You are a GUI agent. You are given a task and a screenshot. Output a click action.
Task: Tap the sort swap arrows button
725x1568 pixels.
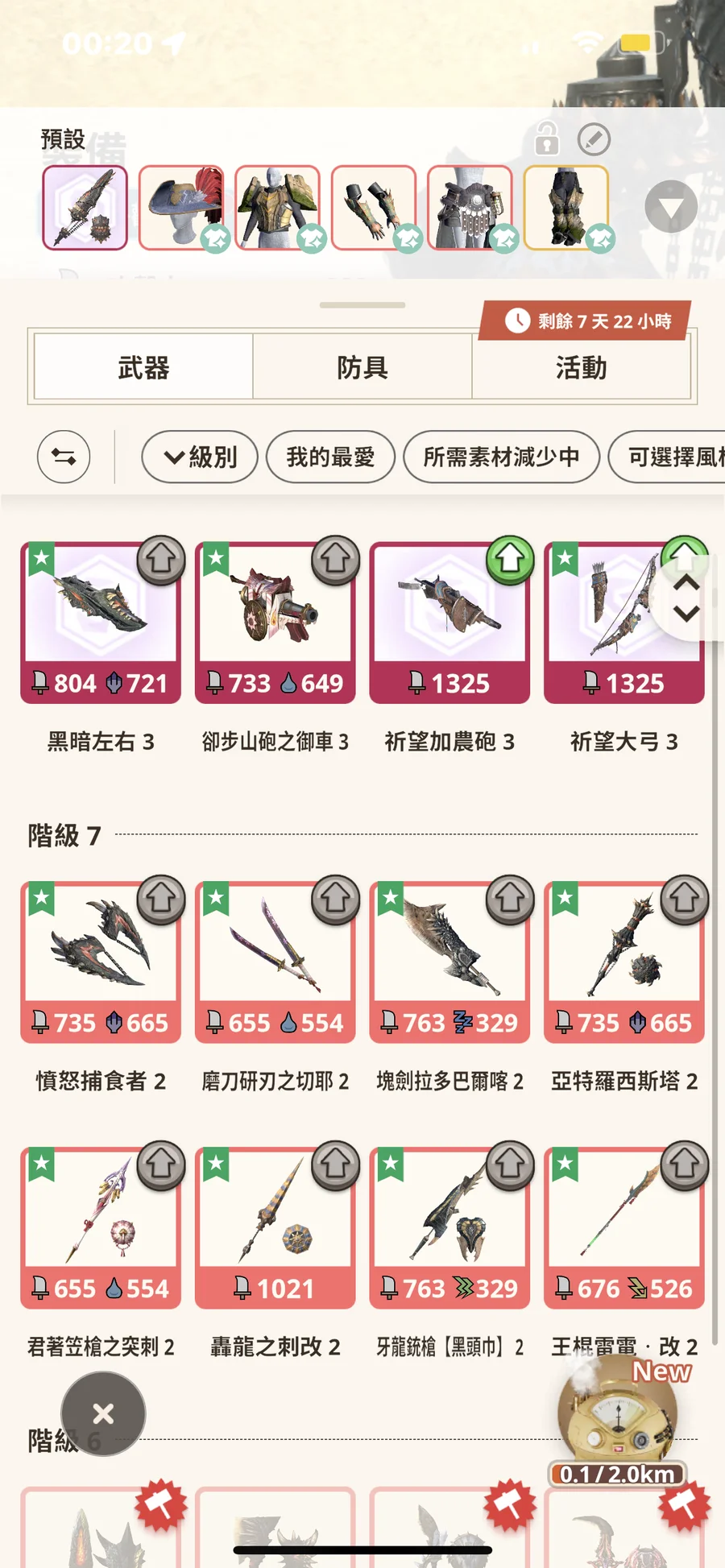(64, 457)
